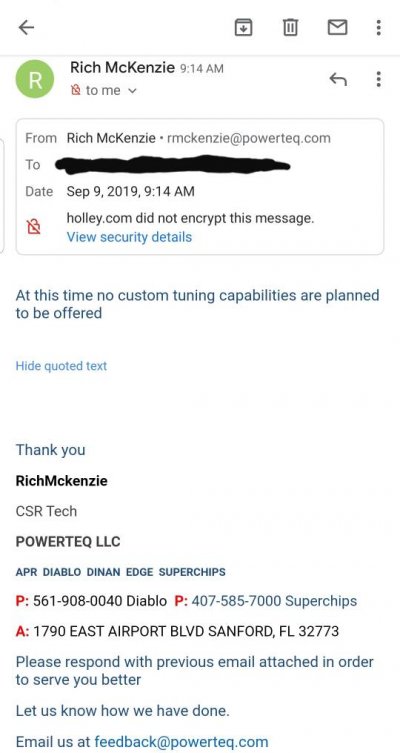Open the sender avatar for Rich McKenzie

point(35,79)
